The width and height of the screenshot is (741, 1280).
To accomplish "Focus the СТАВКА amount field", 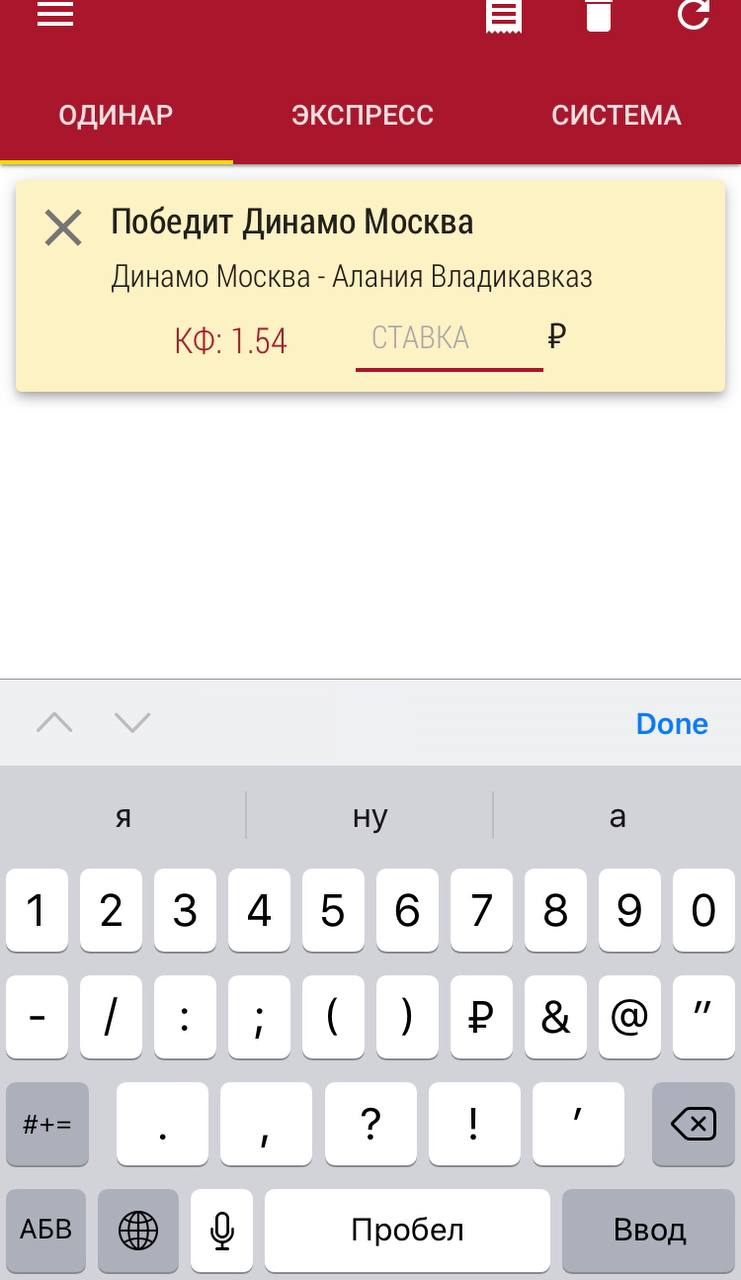I will tap(448, 339).
